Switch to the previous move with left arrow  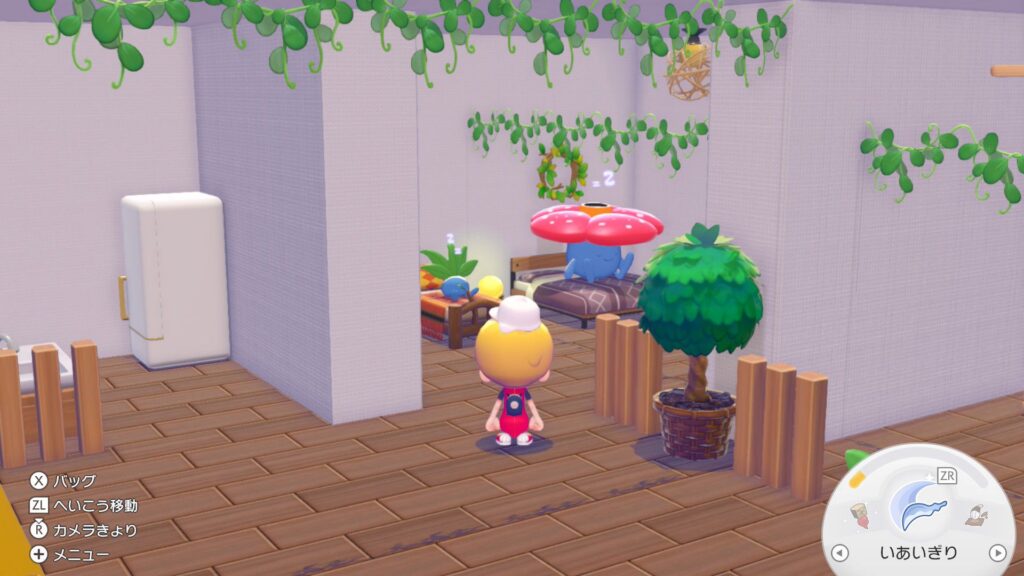840,552
